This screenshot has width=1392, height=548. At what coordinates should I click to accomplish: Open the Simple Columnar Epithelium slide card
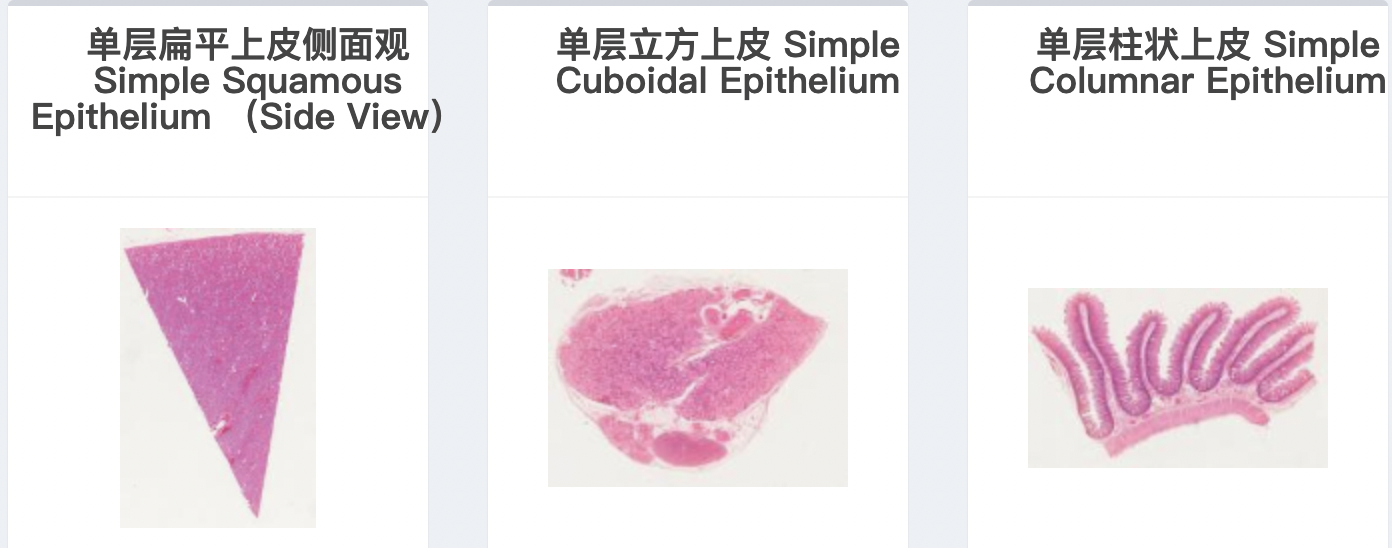coord(1177,377)
